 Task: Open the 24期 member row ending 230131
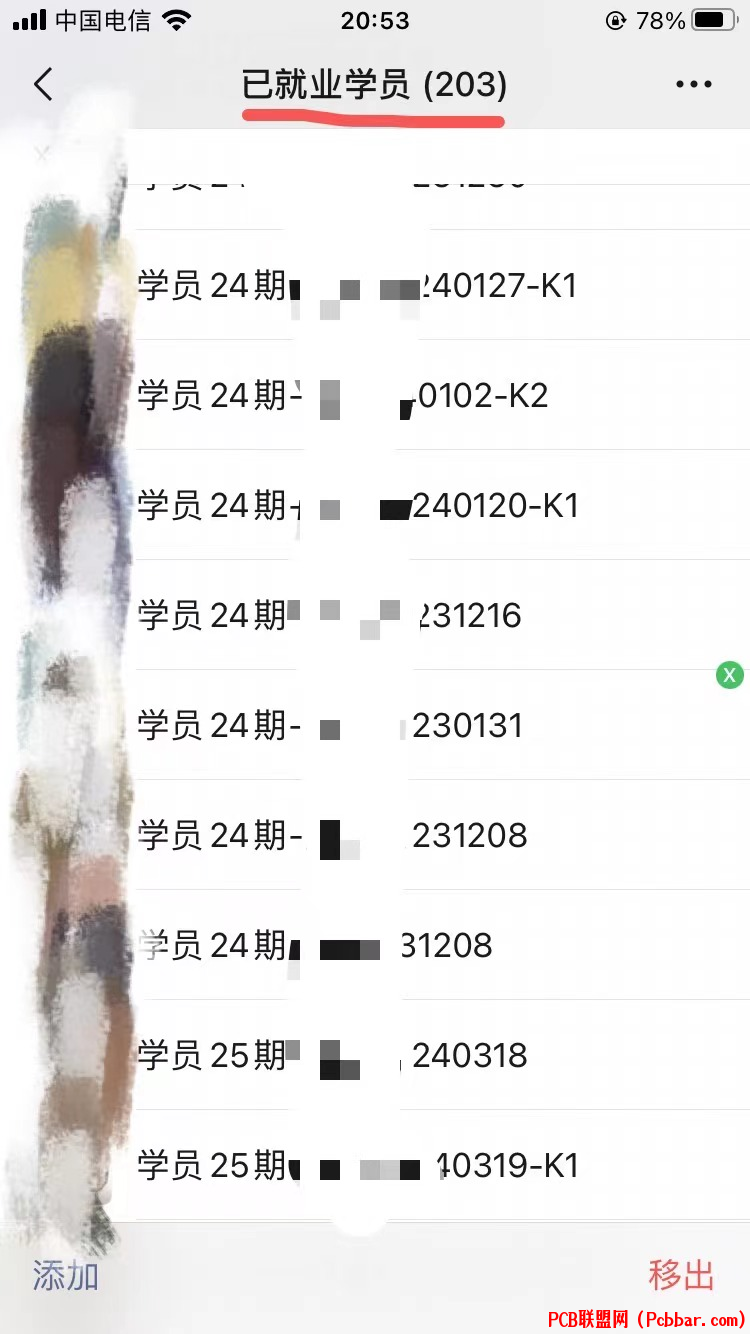[440, 726]
